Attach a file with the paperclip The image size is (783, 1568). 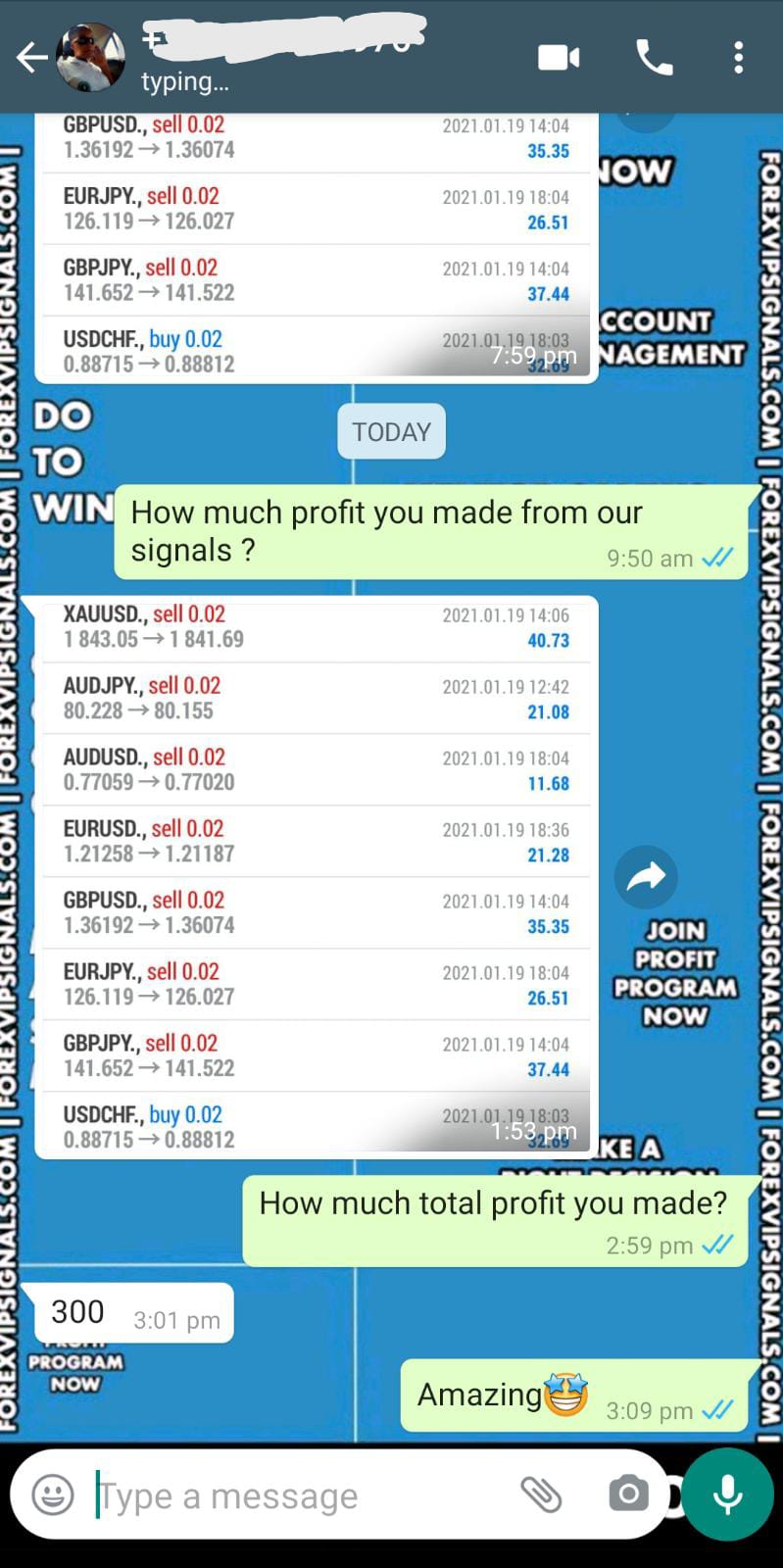click(540, 1494)
